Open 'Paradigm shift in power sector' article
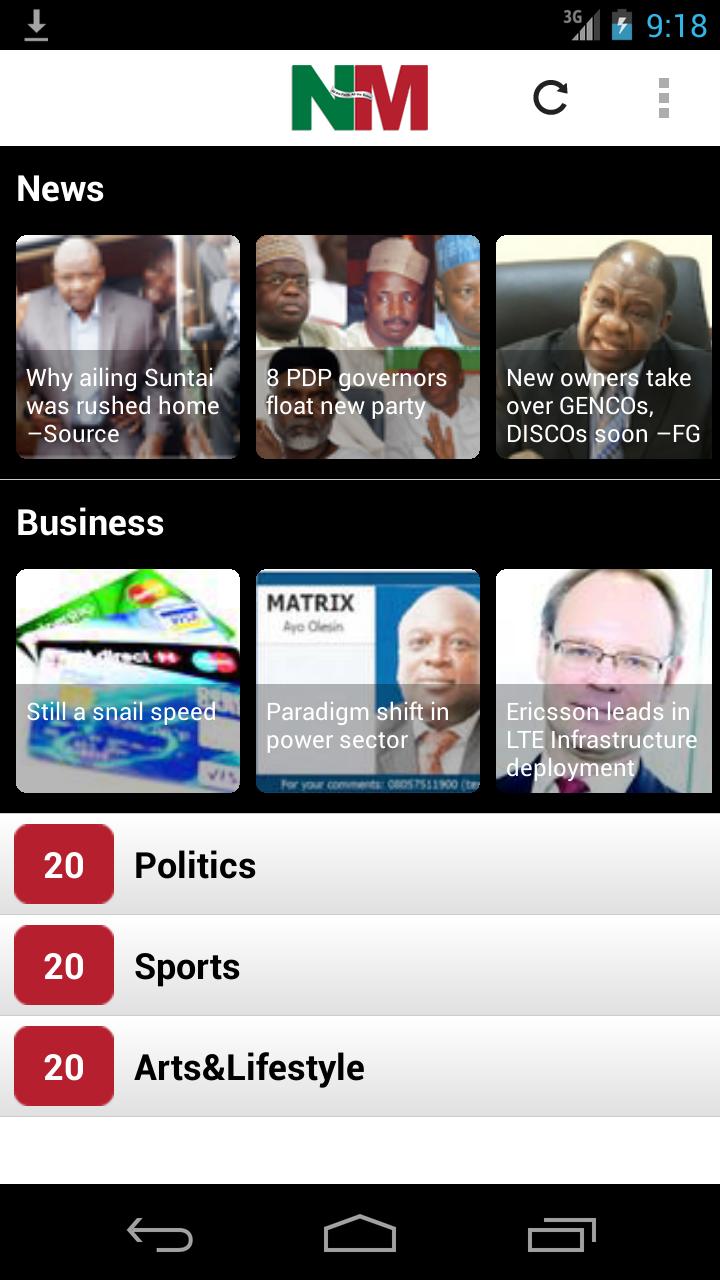Image resolution: width=720 pixels, height=1280 pixels. click(368, 681)
